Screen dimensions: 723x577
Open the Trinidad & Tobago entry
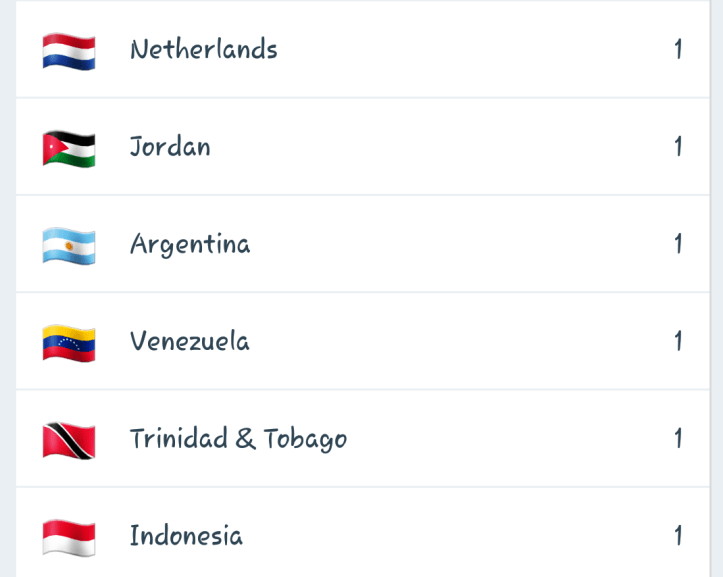pyautogui.click(x=238, y=439)
